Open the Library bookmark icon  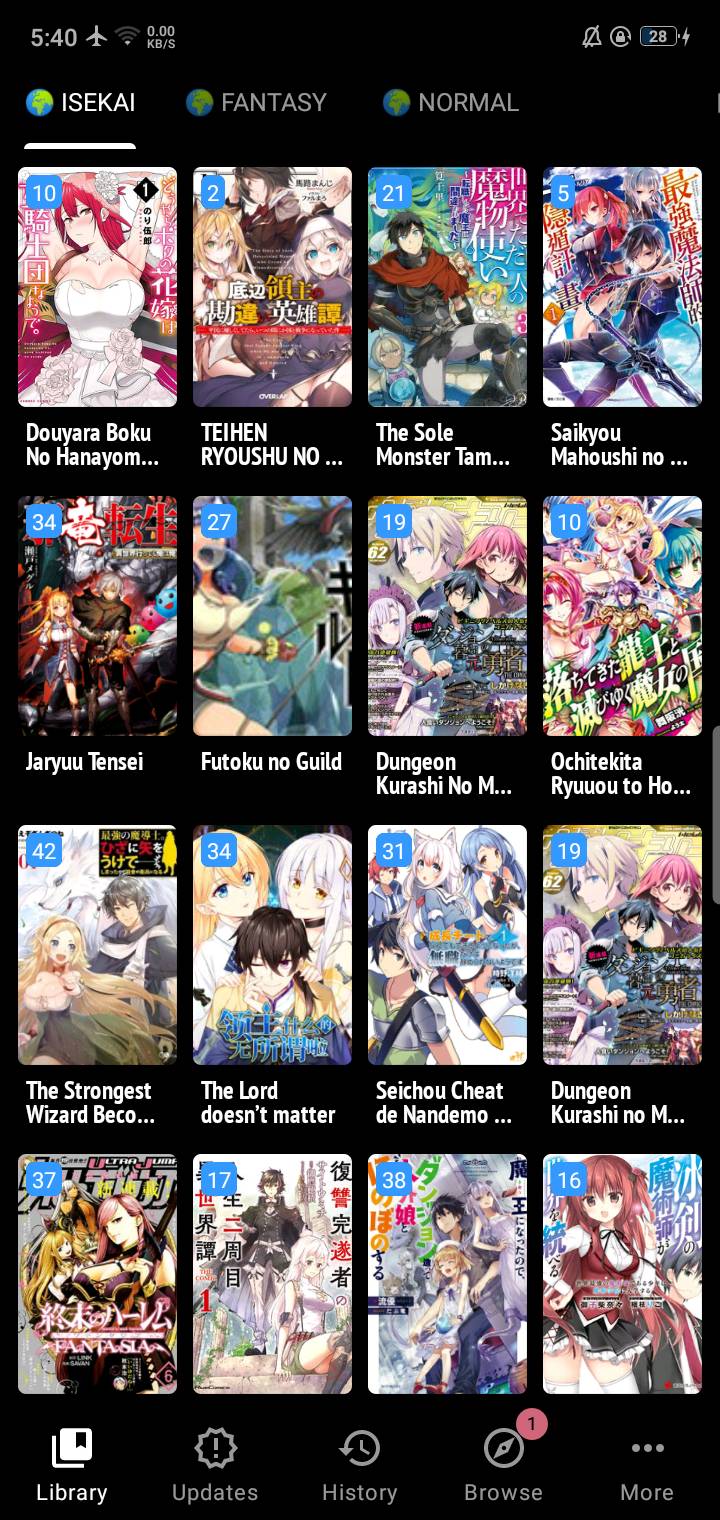coord(70,1447)
